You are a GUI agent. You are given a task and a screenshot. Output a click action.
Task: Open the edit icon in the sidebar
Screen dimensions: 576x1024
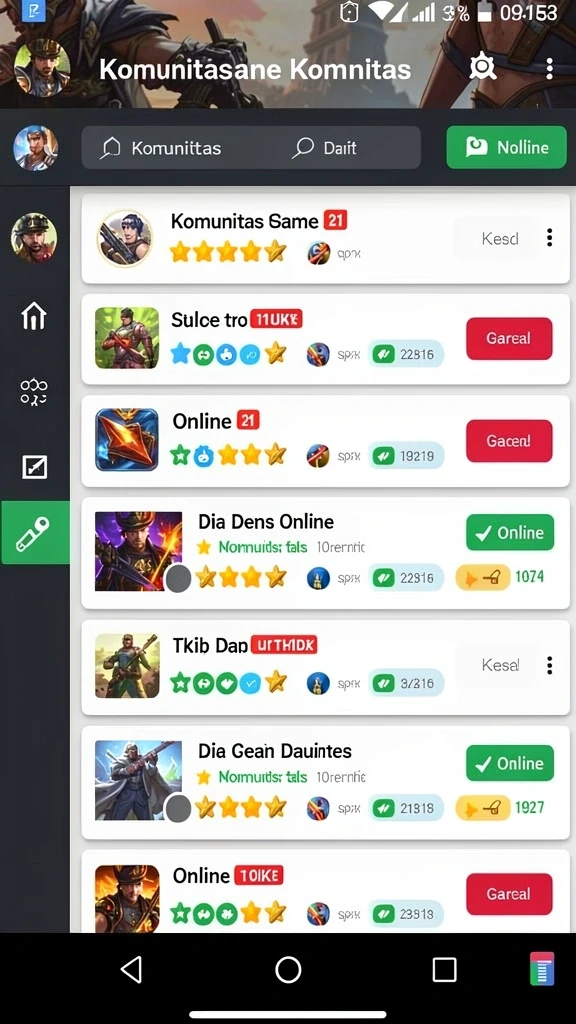pyautogui.click(x=34, y=467)
